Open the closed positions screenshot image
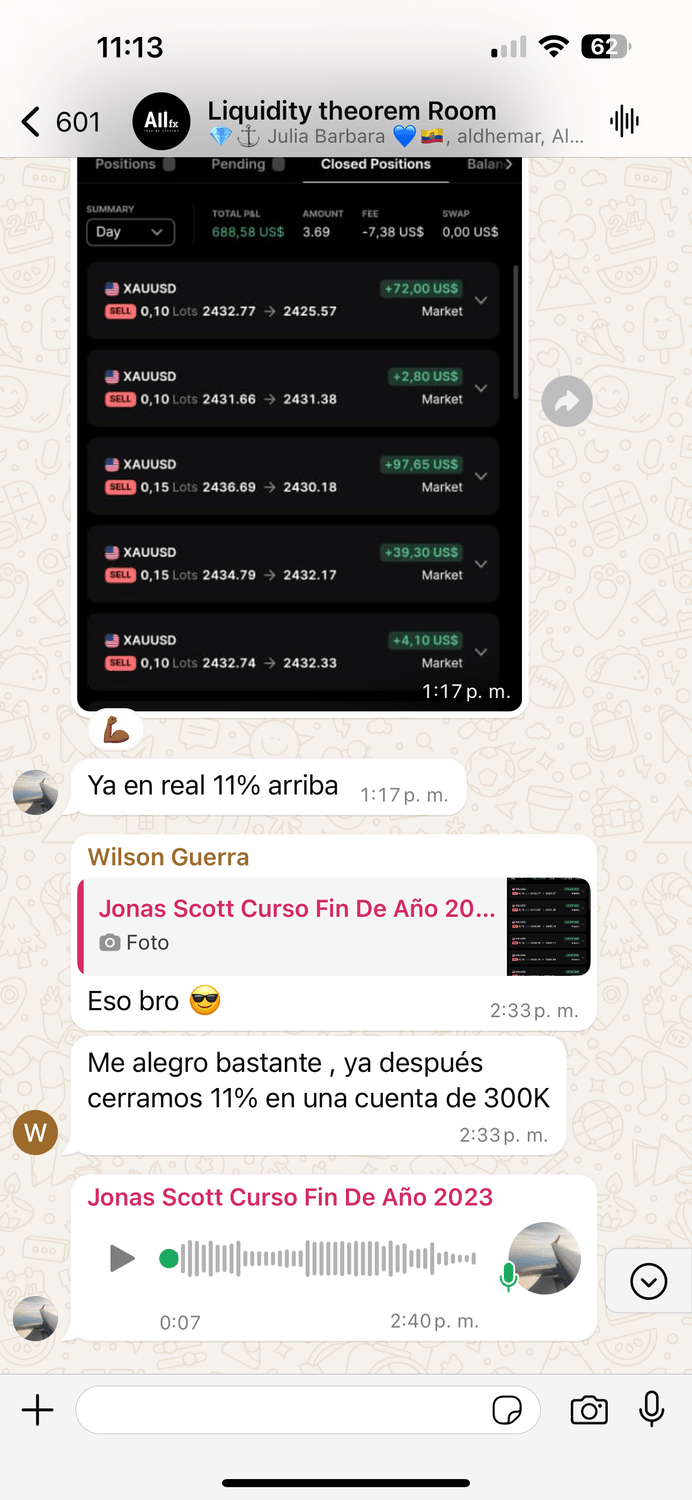 (x=300, y=430)
